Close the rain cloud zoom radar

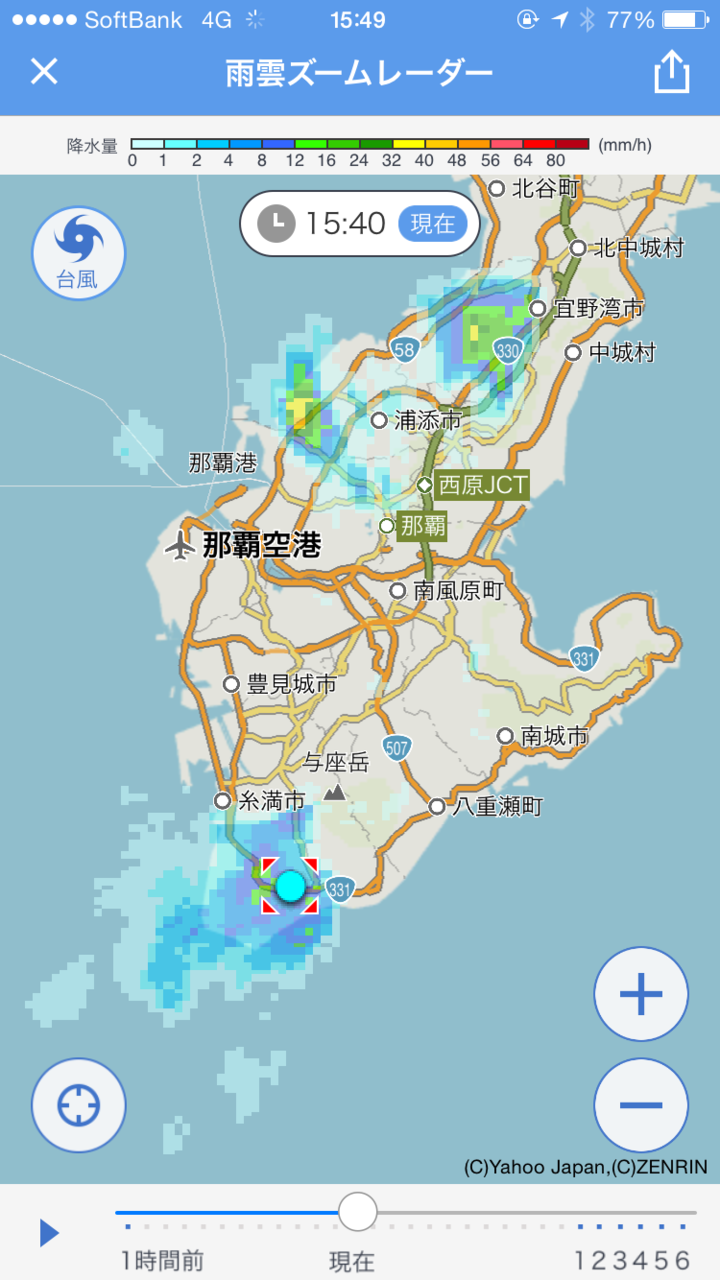coord(44,72)
